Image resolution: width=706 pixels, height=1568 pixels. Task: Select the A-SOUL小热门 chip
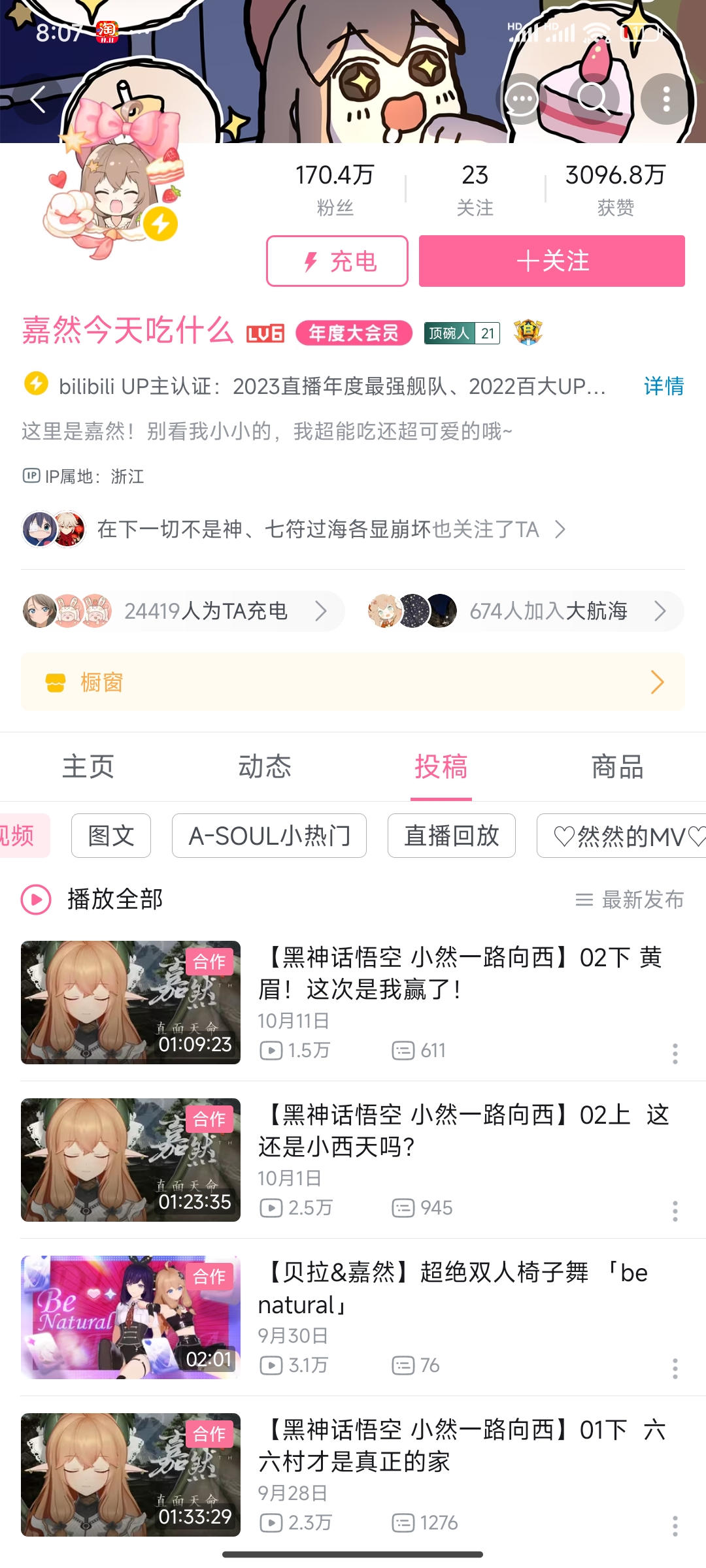(x=269, y=836)
